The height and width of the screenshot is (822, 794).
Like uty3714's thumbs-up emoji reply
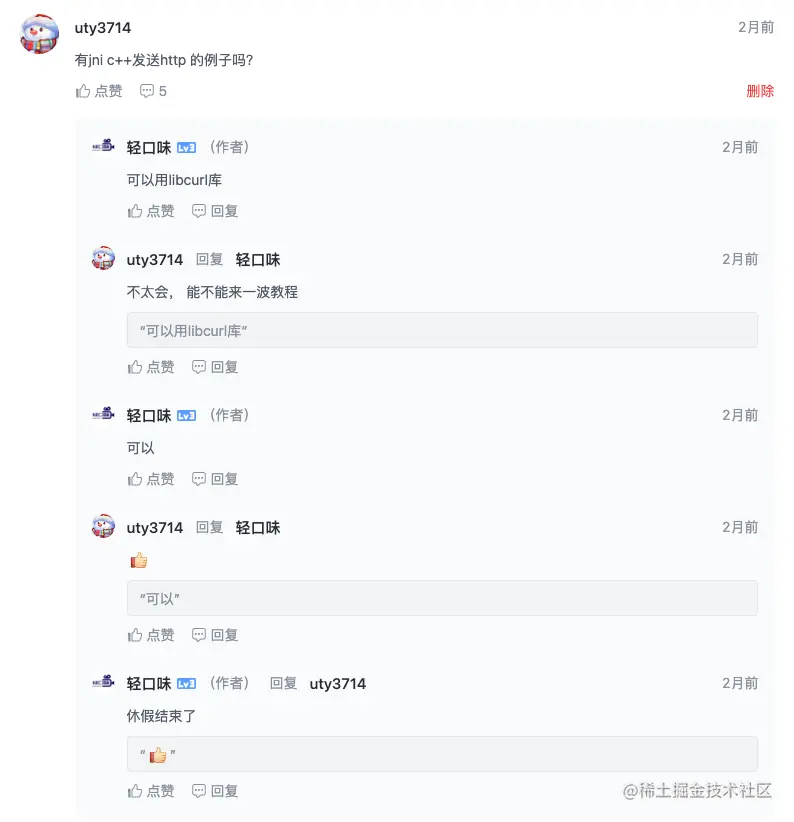(151, 635)
